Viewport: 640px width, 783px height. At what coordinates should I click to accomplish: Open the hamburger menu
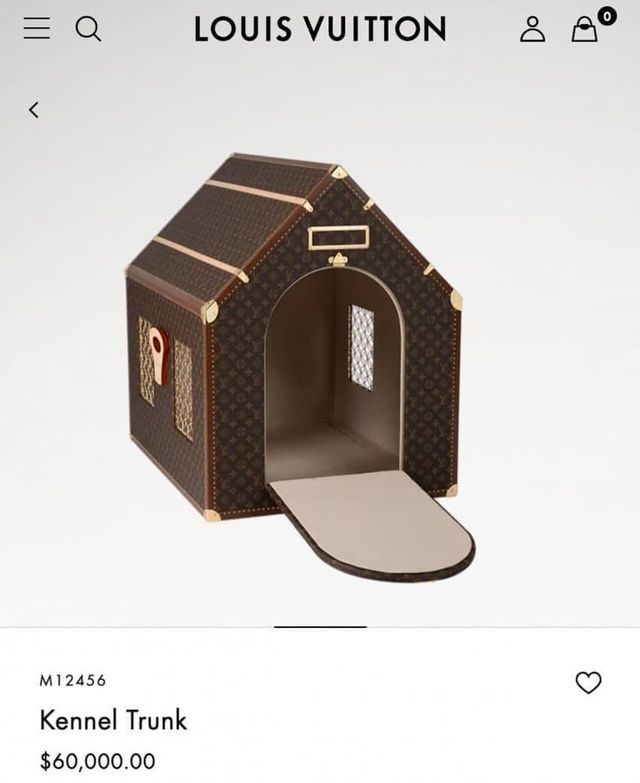(37, 30)
